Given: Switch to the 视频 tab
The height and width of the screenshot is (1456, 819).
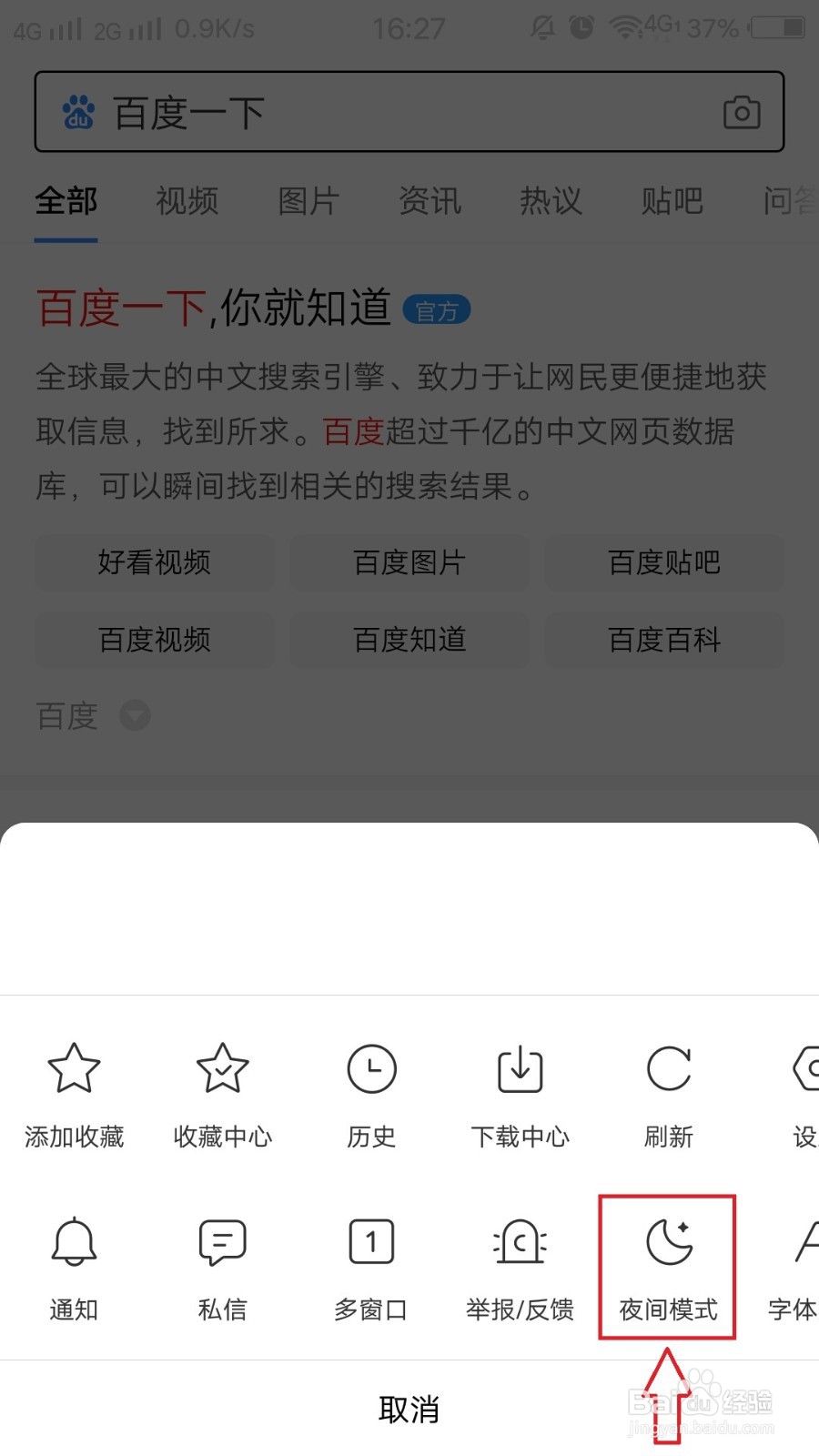Looking at the screenshot, I should [x=187, y=202].
